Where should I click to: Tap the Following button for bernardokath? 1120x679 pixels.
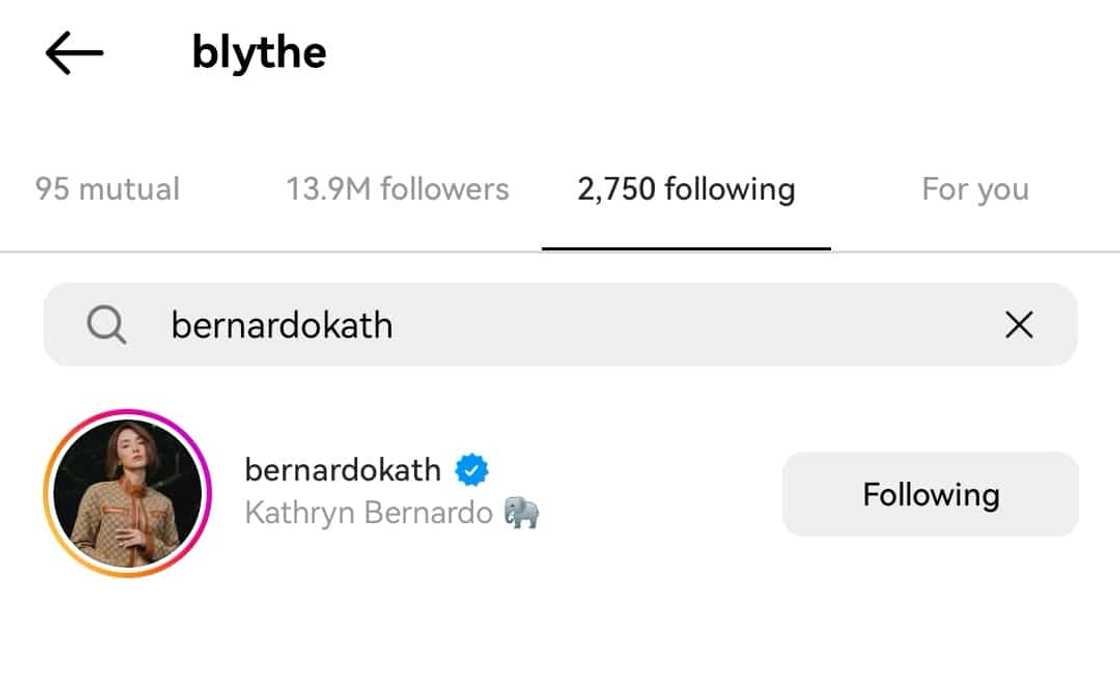930,494
